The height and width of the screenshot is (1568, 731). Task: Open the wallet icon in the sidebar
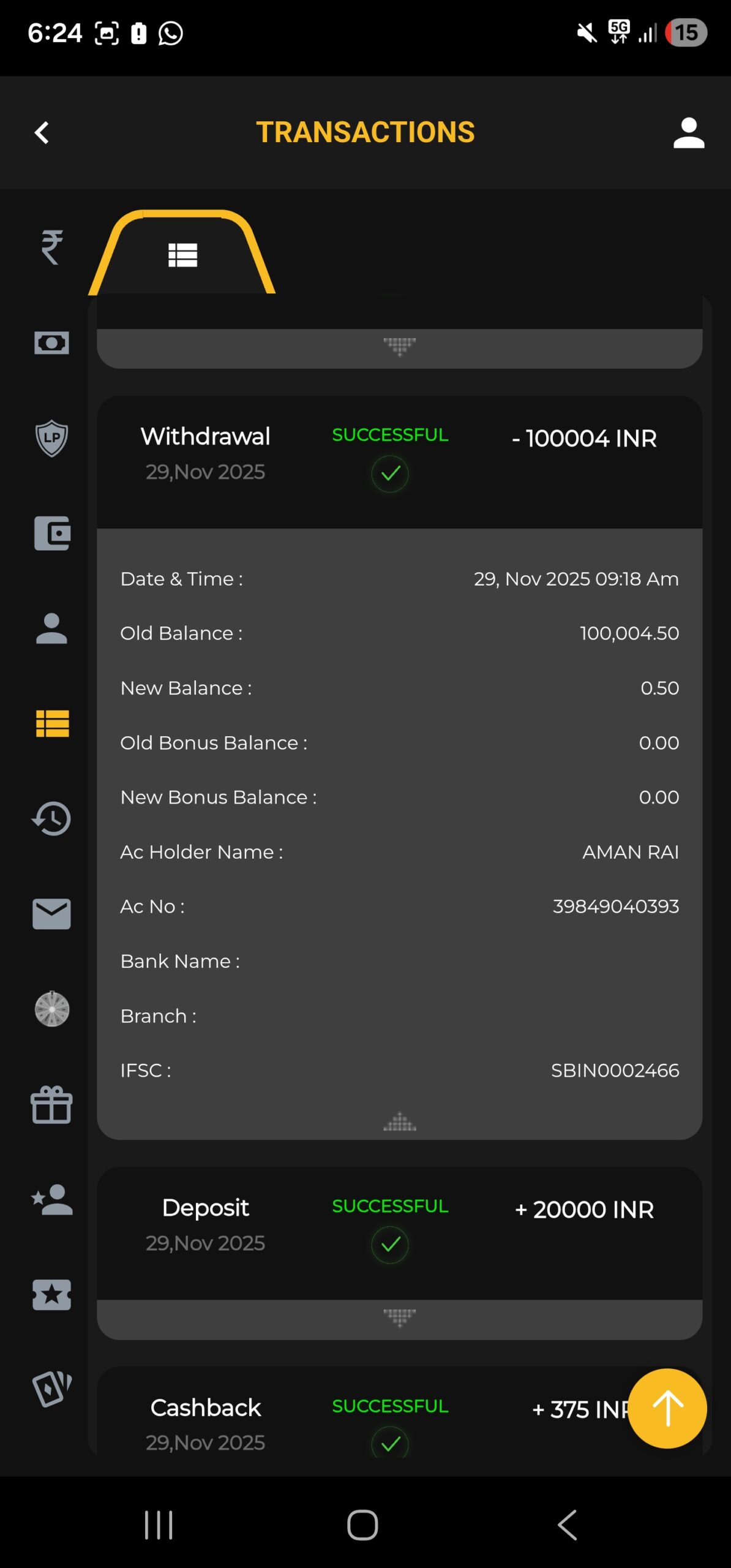coord(52,533)
